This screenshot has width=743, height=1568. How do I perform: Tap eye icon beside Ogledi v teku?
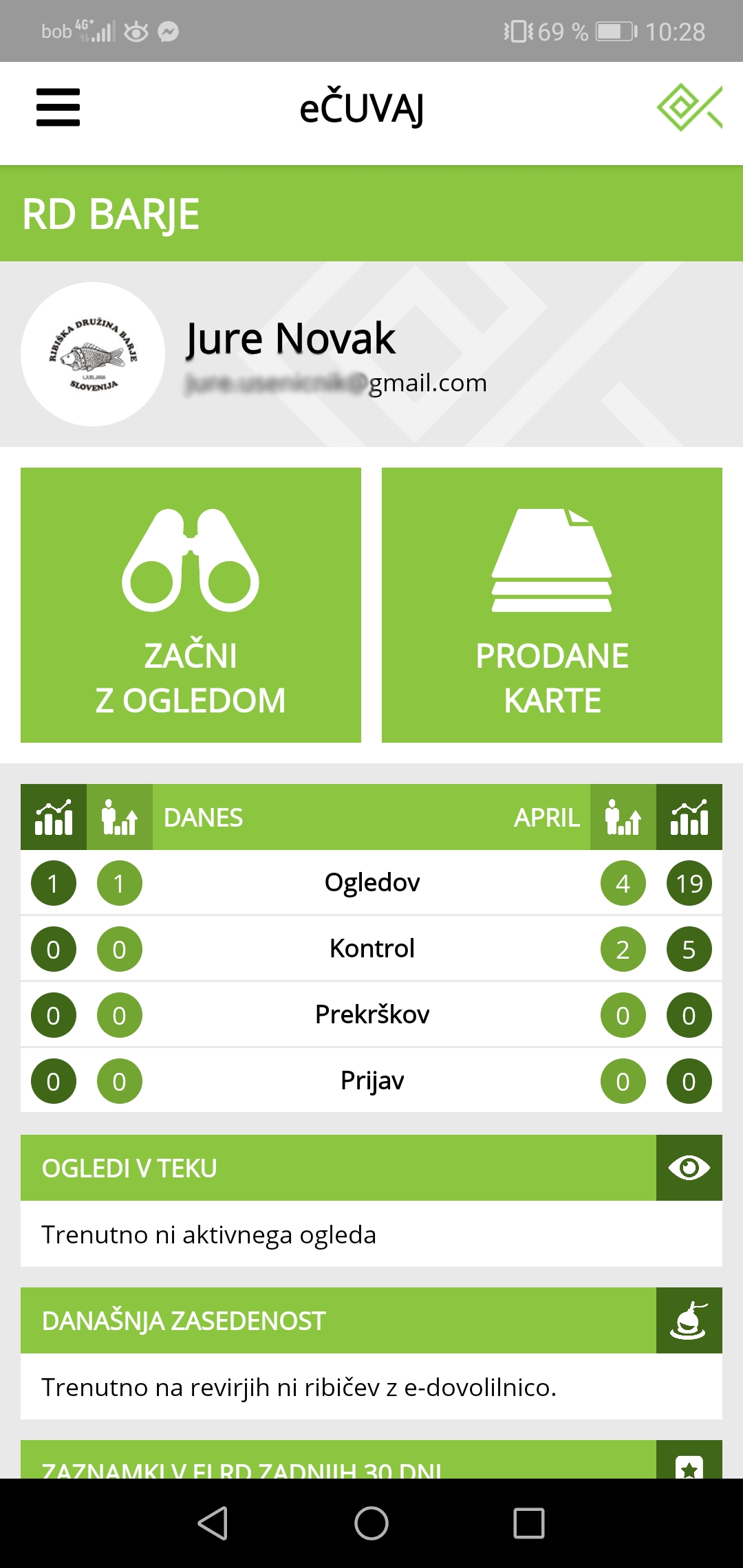click(689, 1168)
